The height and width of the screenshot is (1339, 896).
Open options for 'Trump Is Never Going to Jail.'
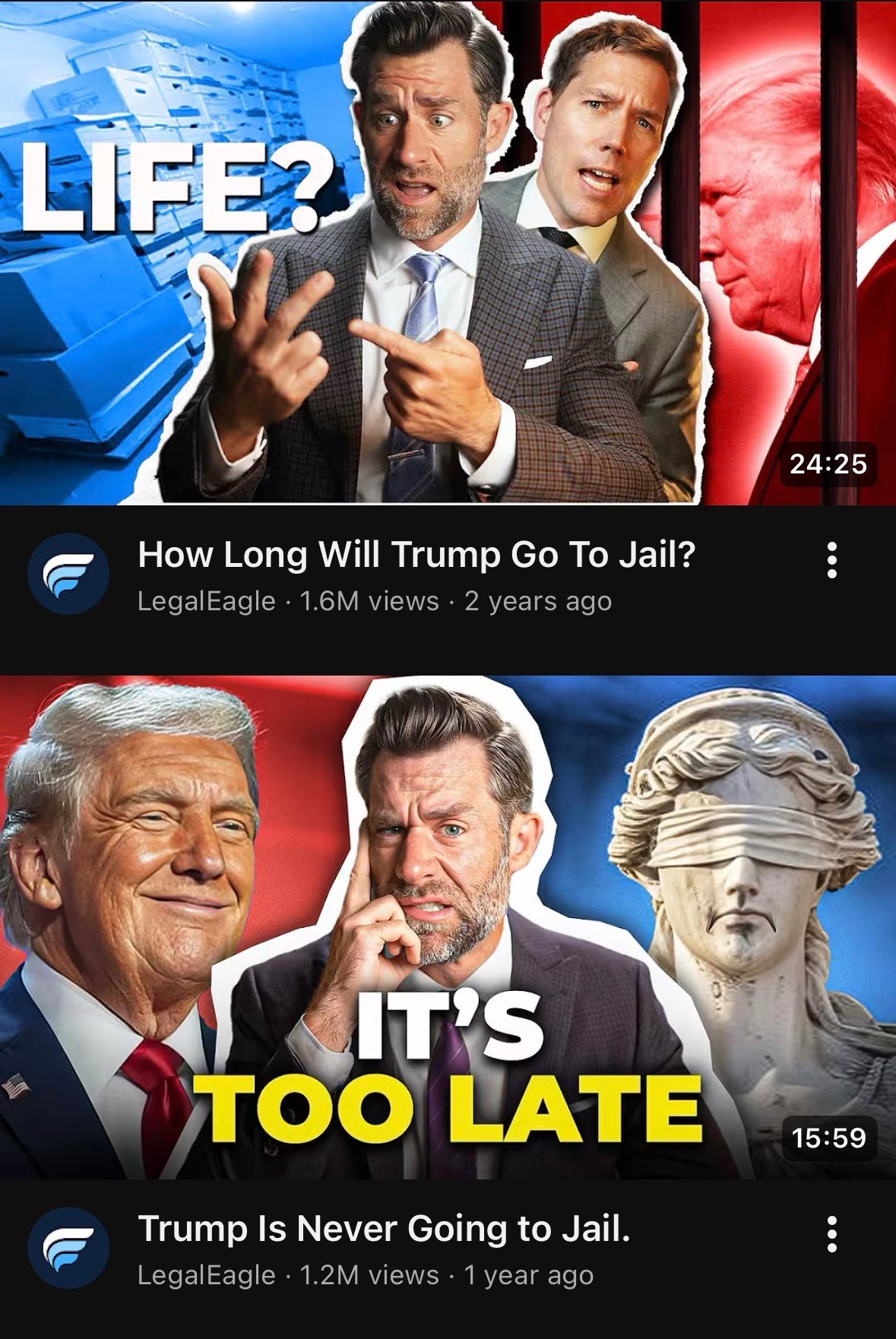832,1233
